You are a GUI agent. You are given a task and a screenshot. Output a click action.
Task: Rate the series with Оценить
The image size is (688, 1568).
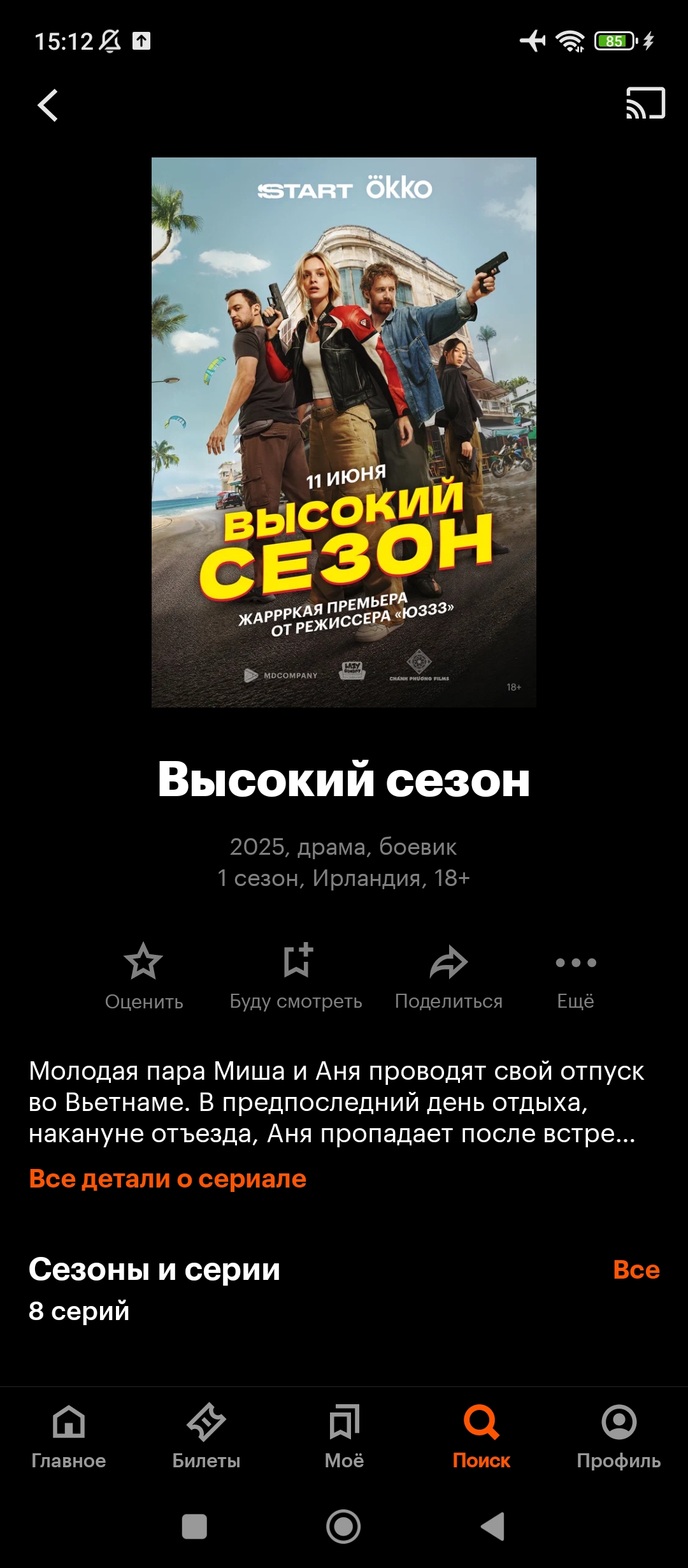[144, 976]
